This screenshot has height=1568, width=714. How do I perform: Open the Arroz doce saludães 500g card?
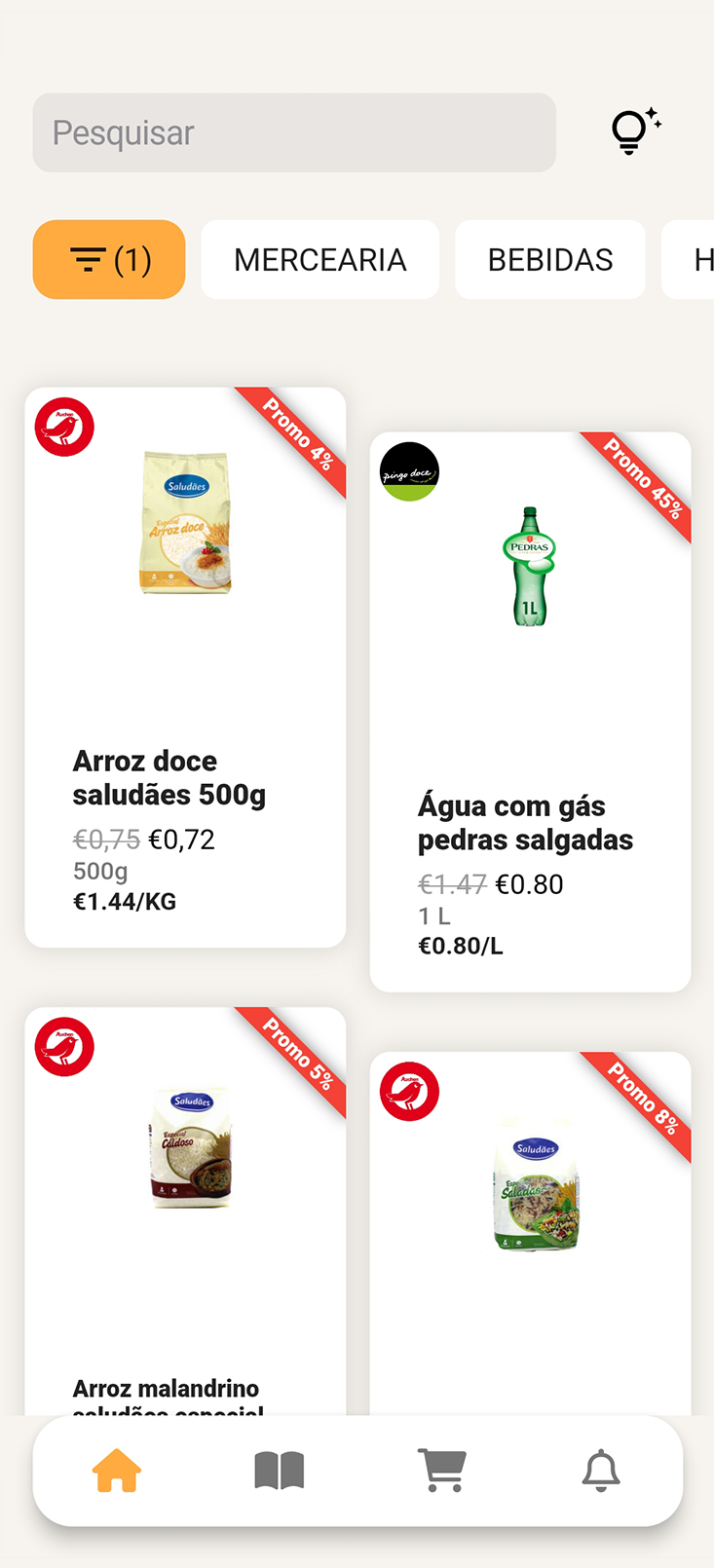tap(185, 667)
